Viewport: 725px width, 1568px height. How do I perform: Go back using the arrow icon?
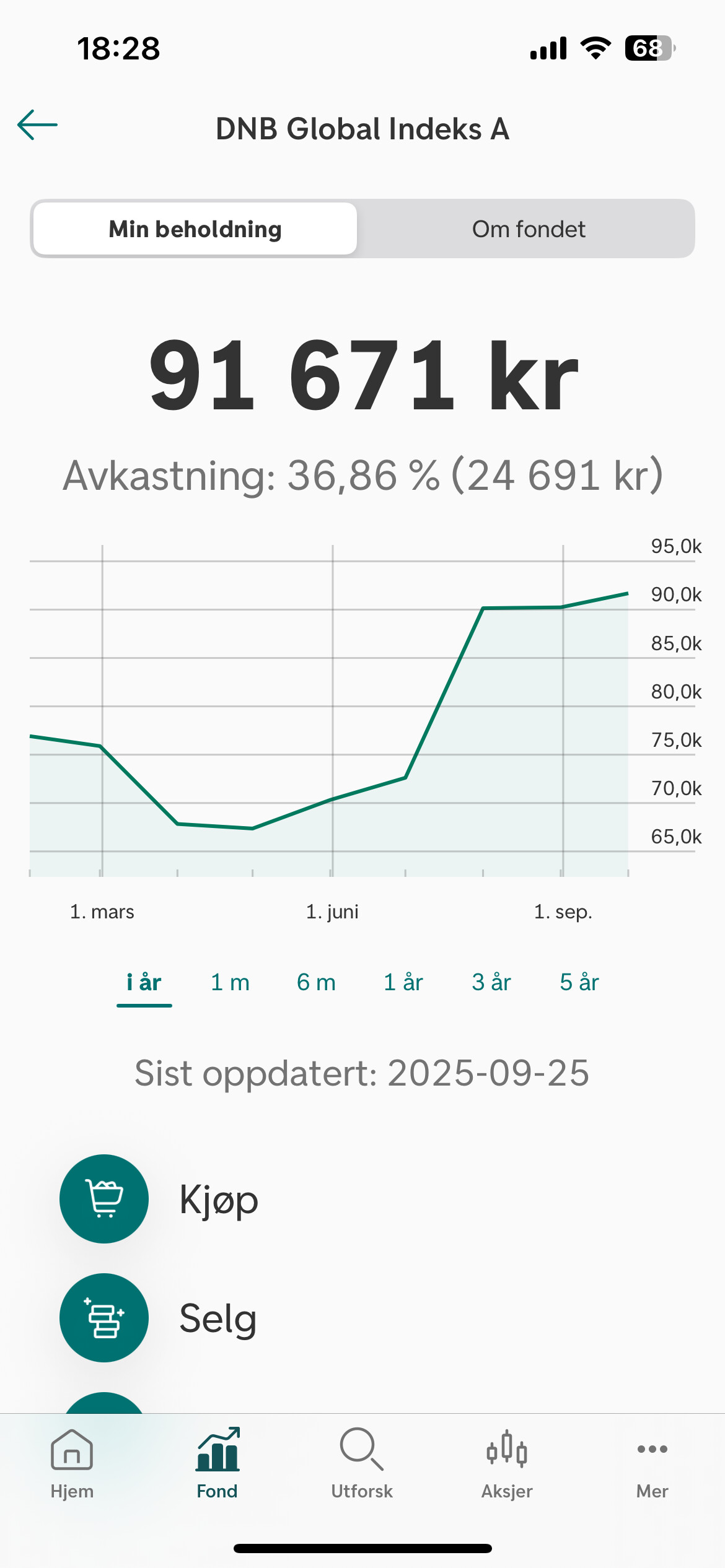(37, 125)
